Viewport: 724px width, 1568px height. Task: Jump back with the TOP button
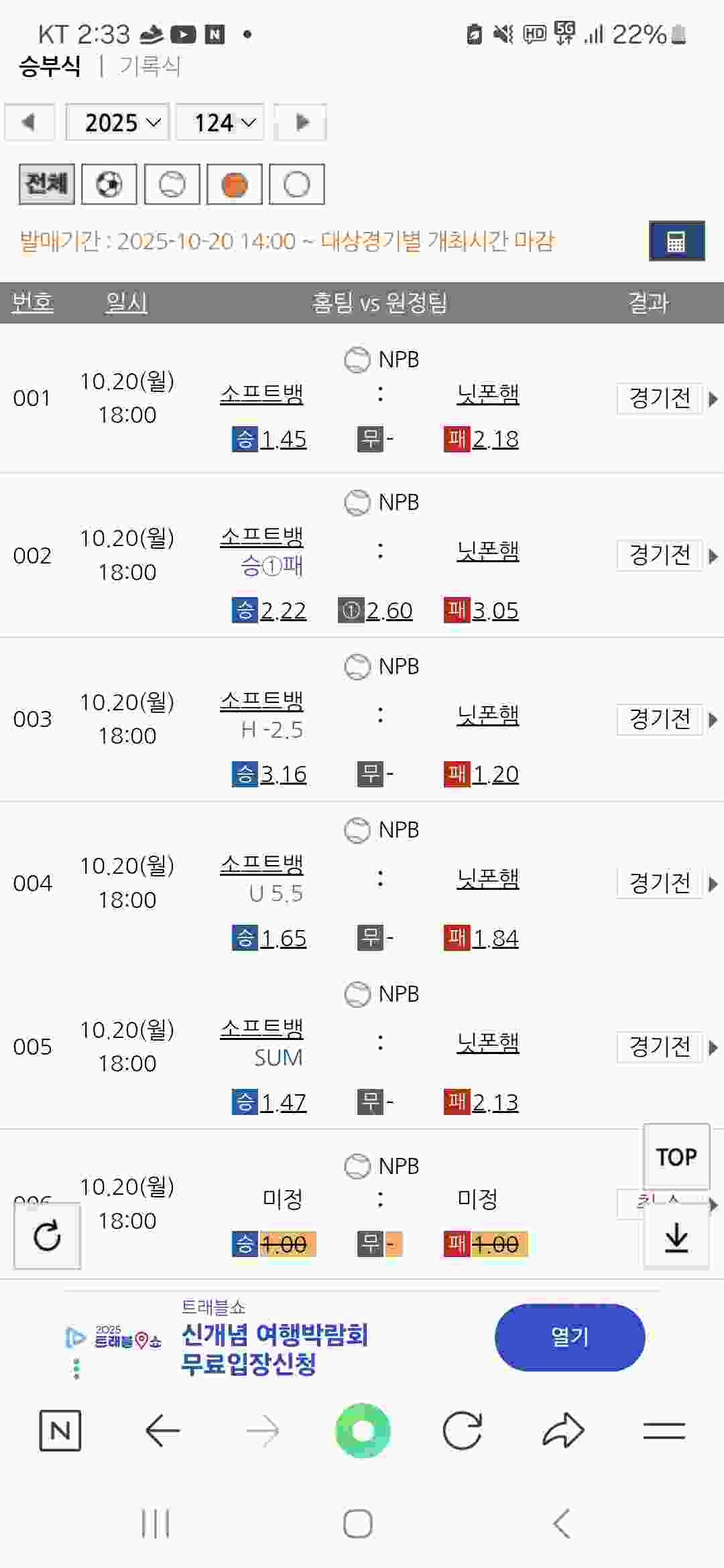(x=676, y=1157)
